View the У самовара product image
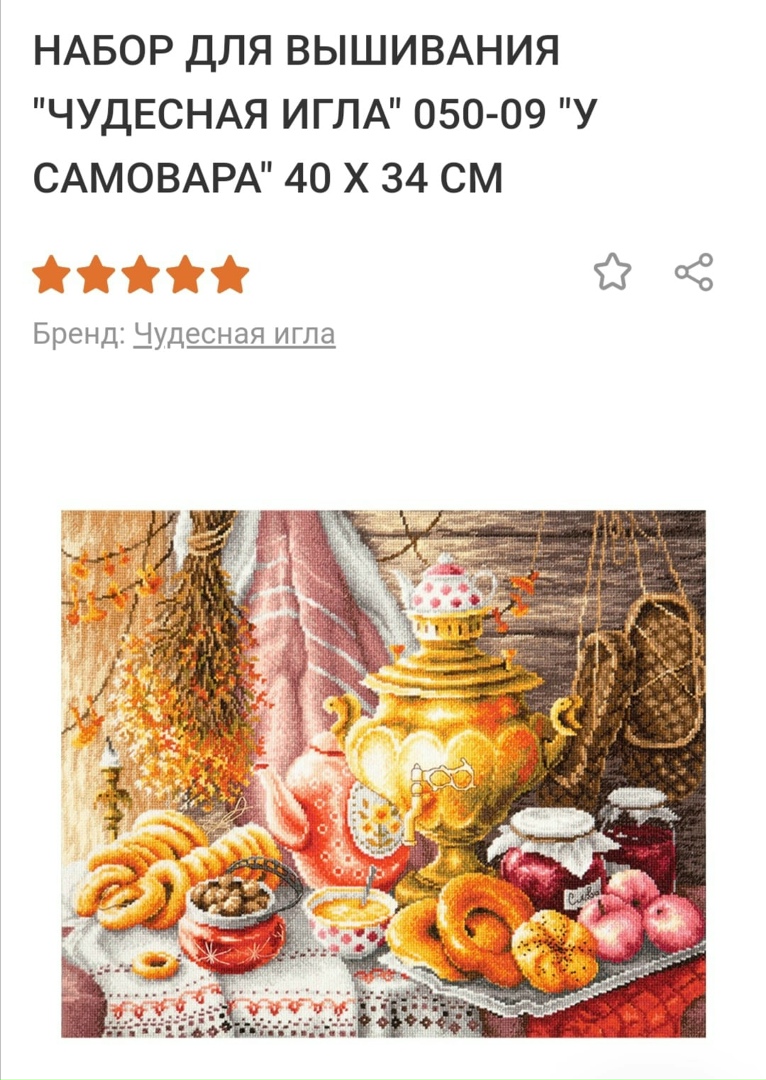This screenshot has height=1080, width=766. [x=383, y=773]
